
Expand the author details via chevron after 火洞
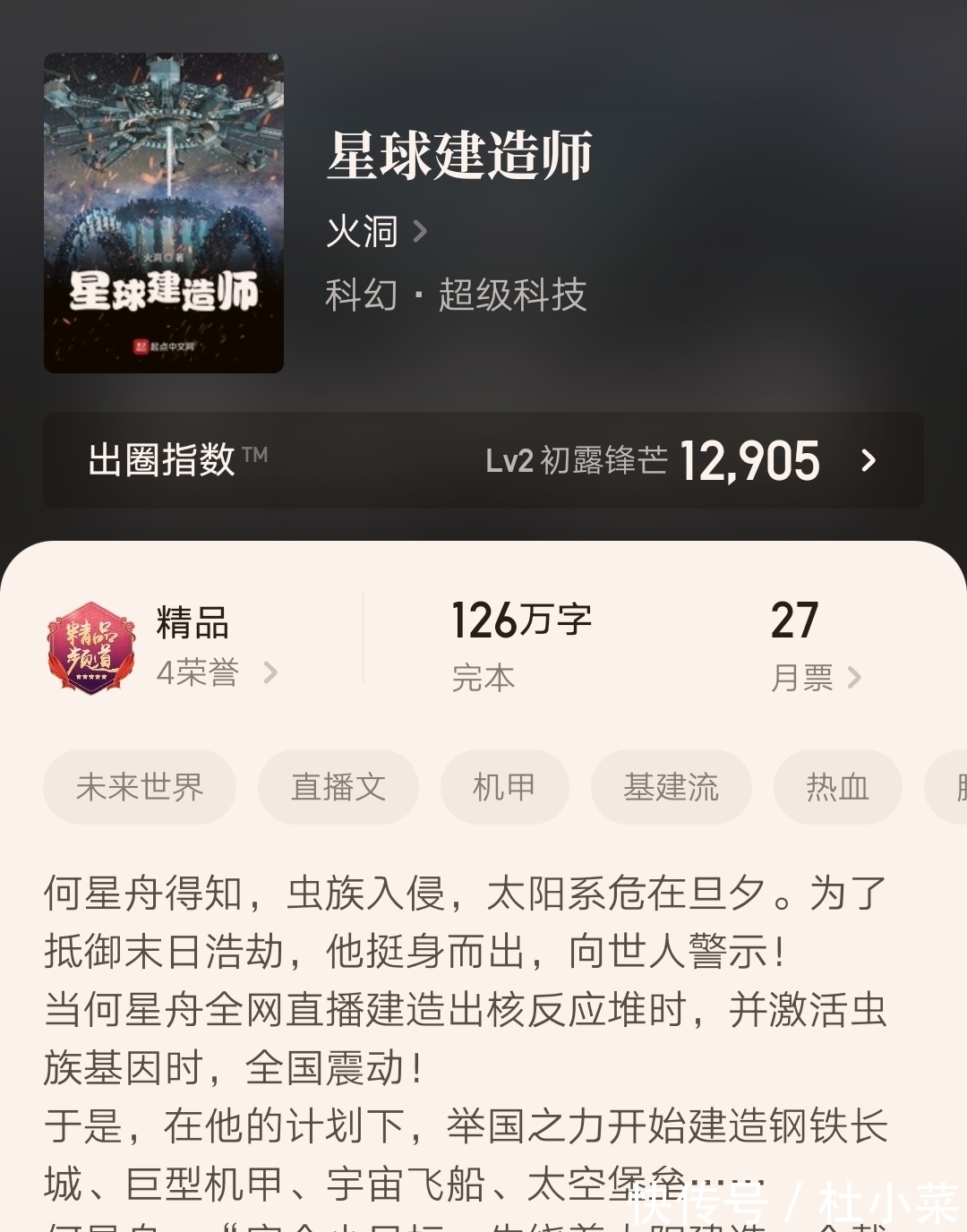point(421,232)
